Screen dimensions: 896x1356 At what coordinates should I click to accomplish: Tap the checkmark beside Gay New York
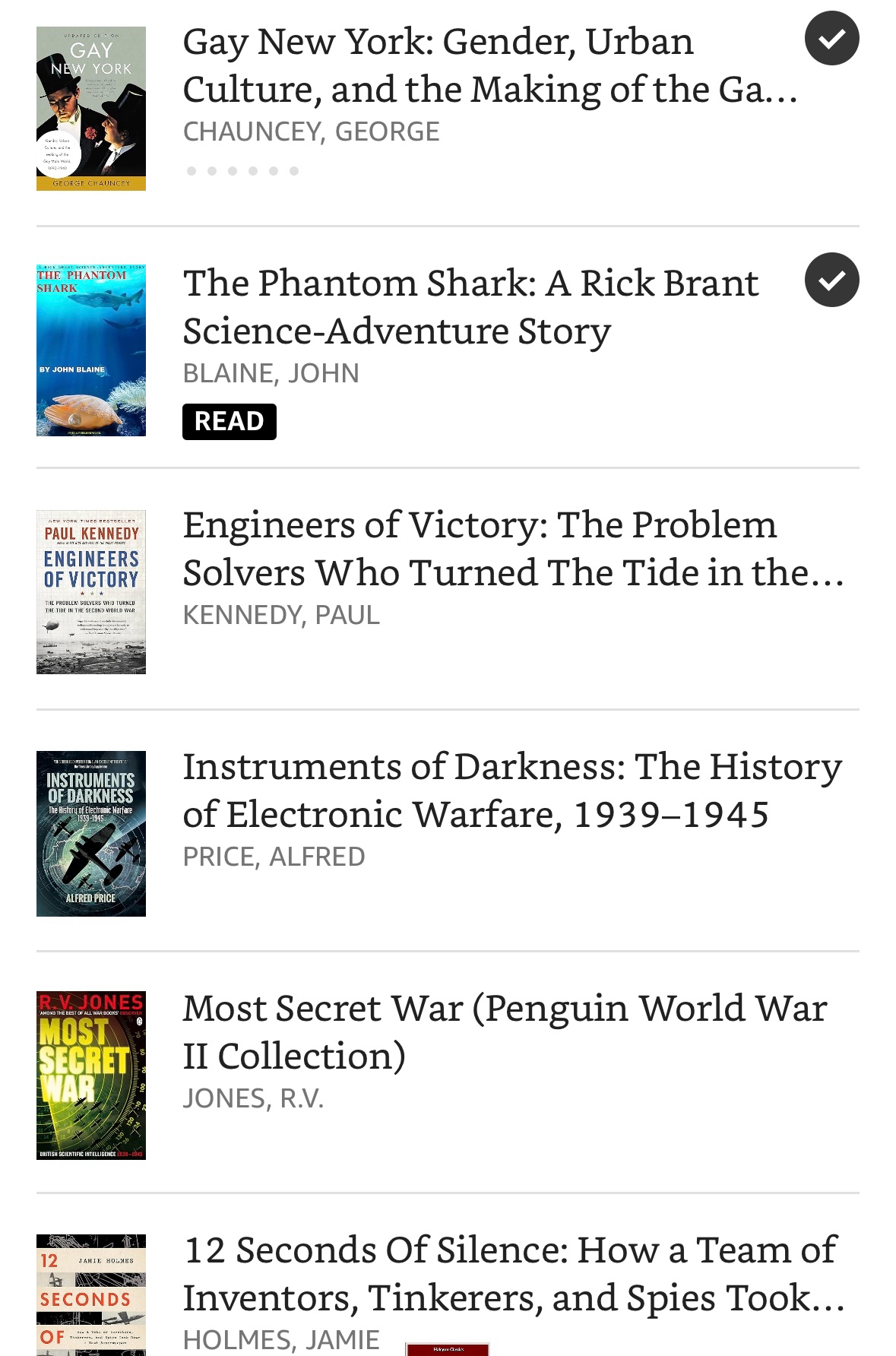click(x=831, y=39)
